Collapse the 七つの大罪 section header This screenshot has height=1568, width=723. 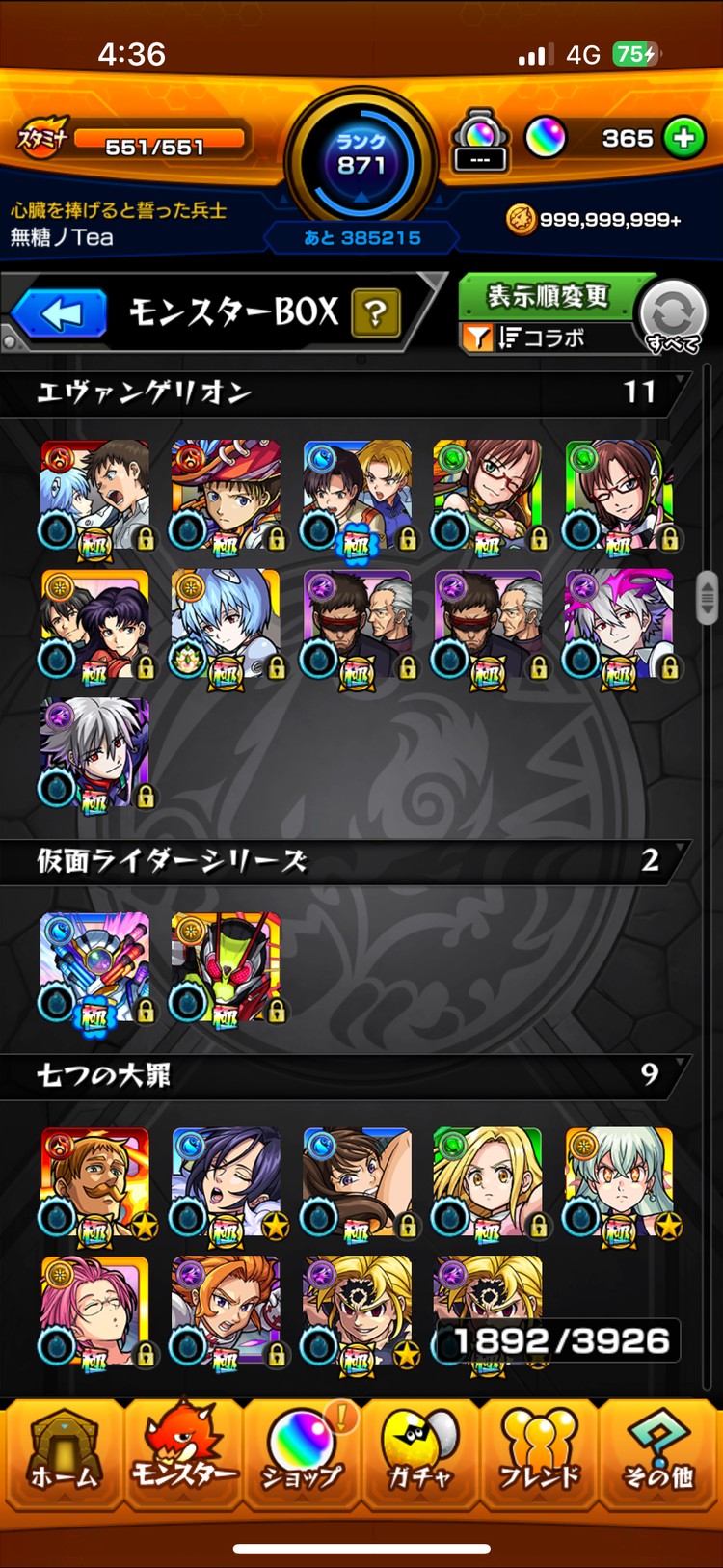tap(347, 1075)
